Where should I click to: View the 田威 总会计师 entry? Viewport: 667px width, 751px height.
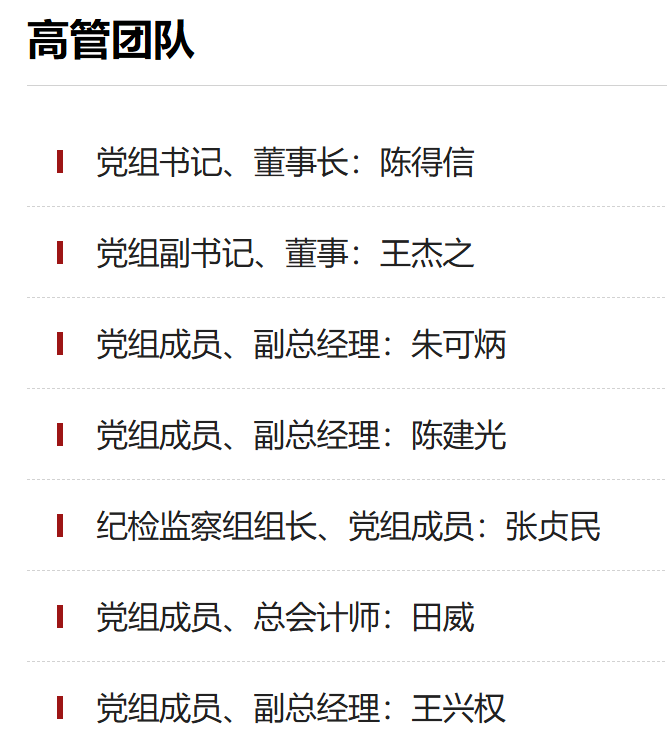click(285, 617)
